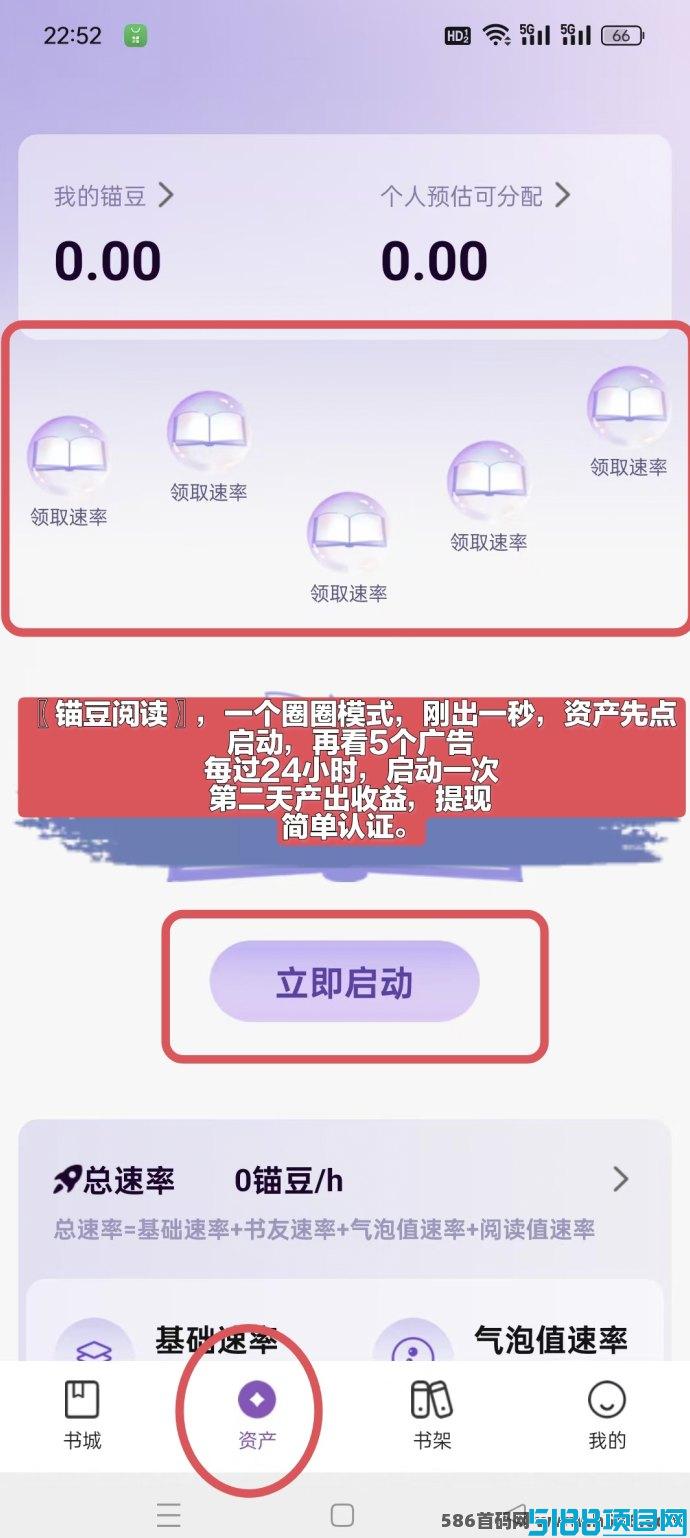This screenshot has height=1538, width=690.
Task: Open 我的锚豆 details
Action: (114, 195)
